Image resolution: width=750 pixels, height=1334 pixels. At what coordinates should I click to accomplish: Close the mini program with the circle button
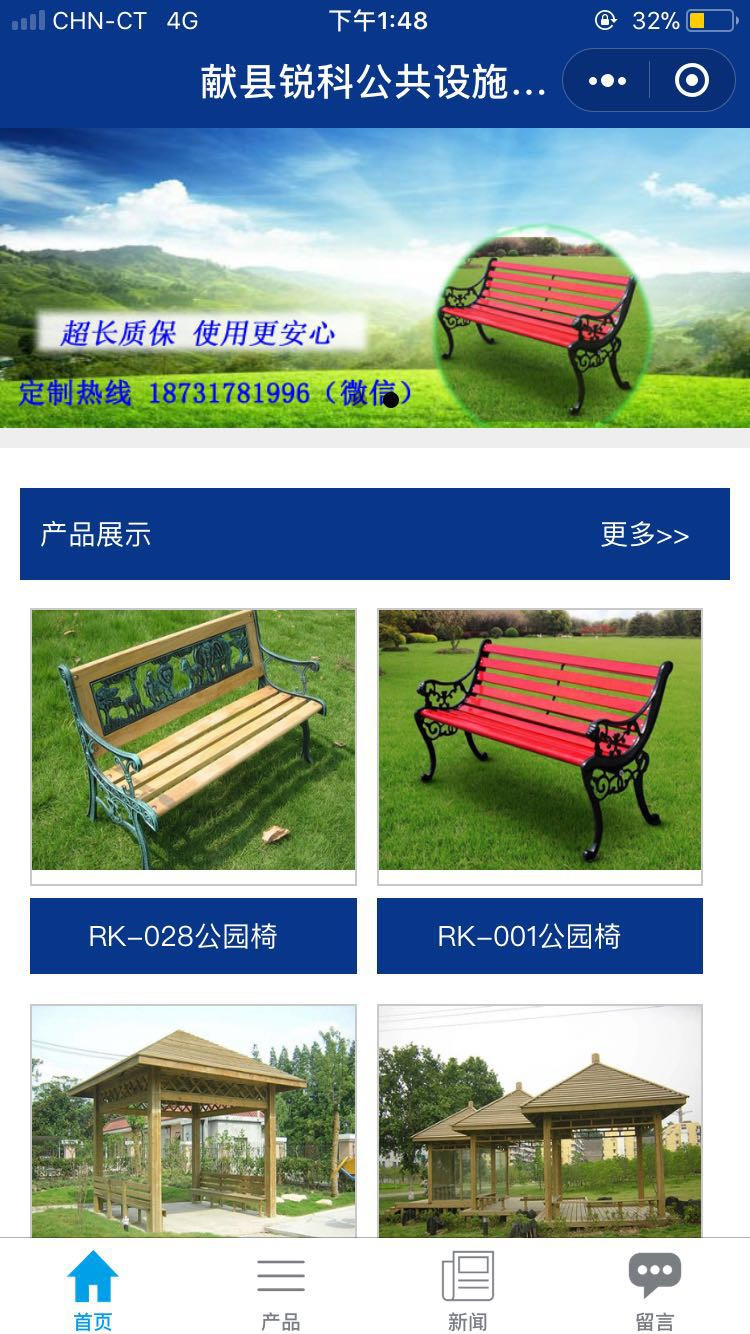692,81
